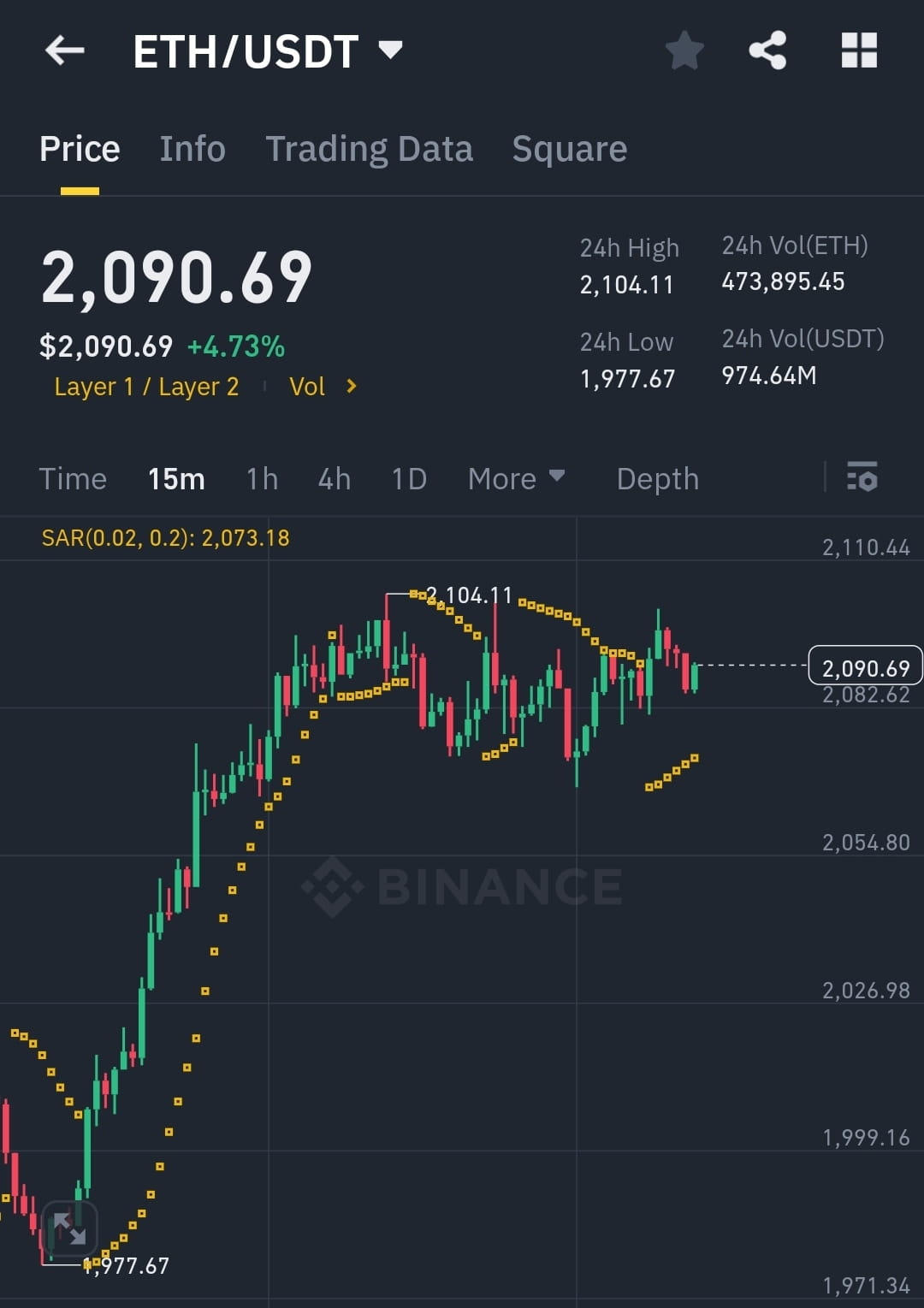Open chart indicator settings icon beside Depth
924x1308 pixels.
pos(862,478)
